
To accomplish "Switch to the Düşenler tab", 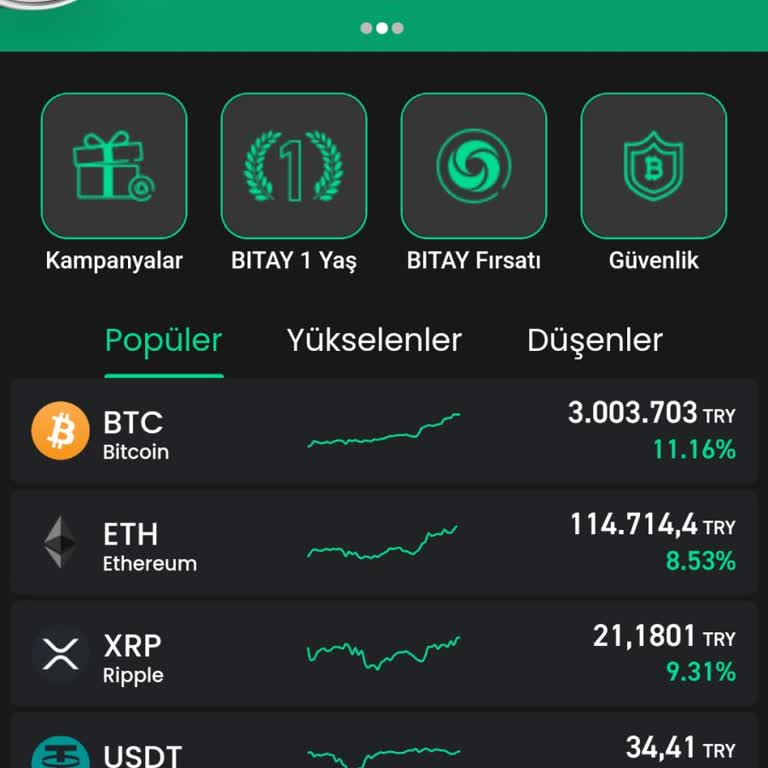I will (595, 340).
